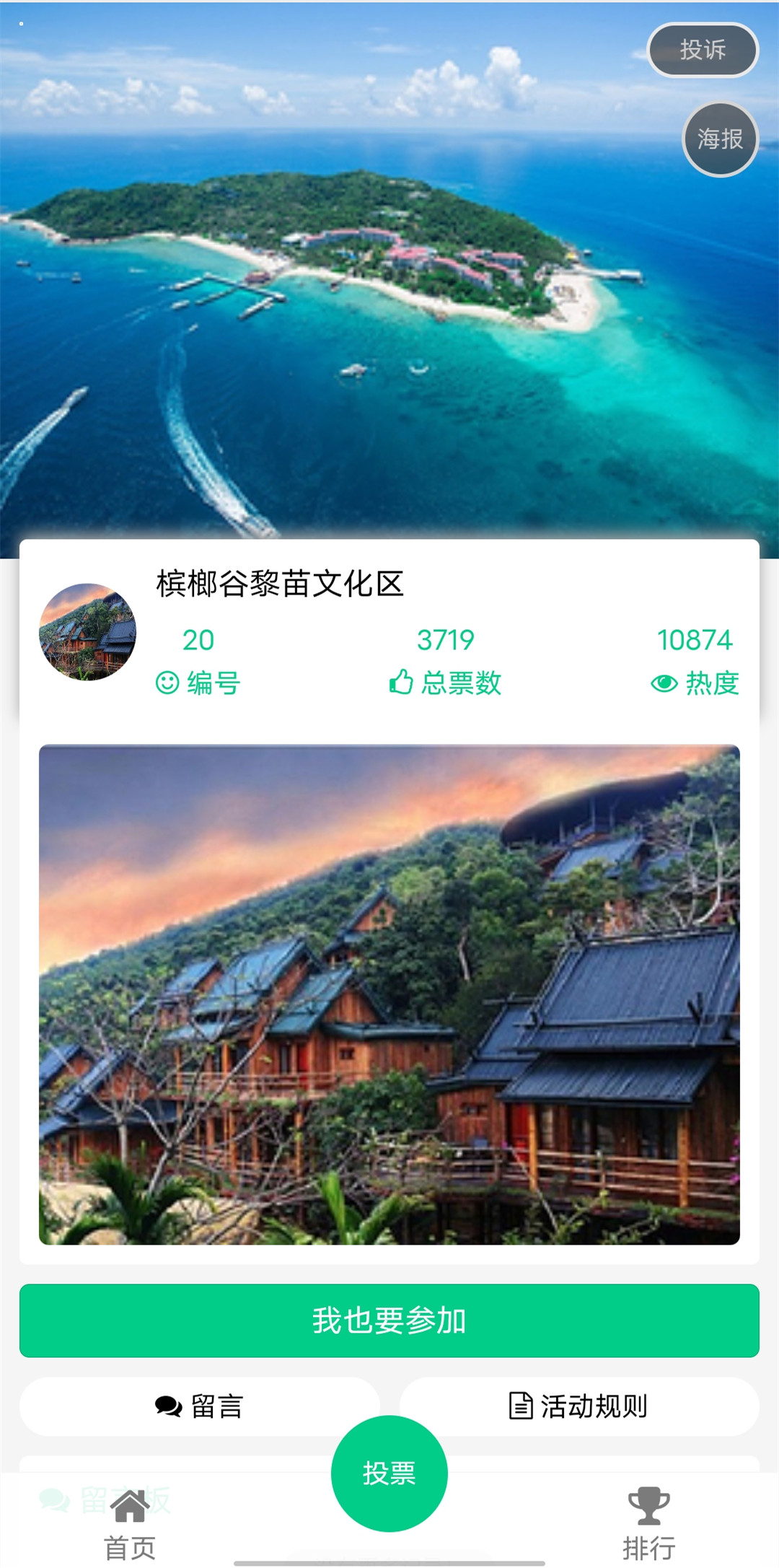This screenshot has height=1568, width=779.
Task: Tap the green 我也要参加 button
Action: click(389, 1320)
